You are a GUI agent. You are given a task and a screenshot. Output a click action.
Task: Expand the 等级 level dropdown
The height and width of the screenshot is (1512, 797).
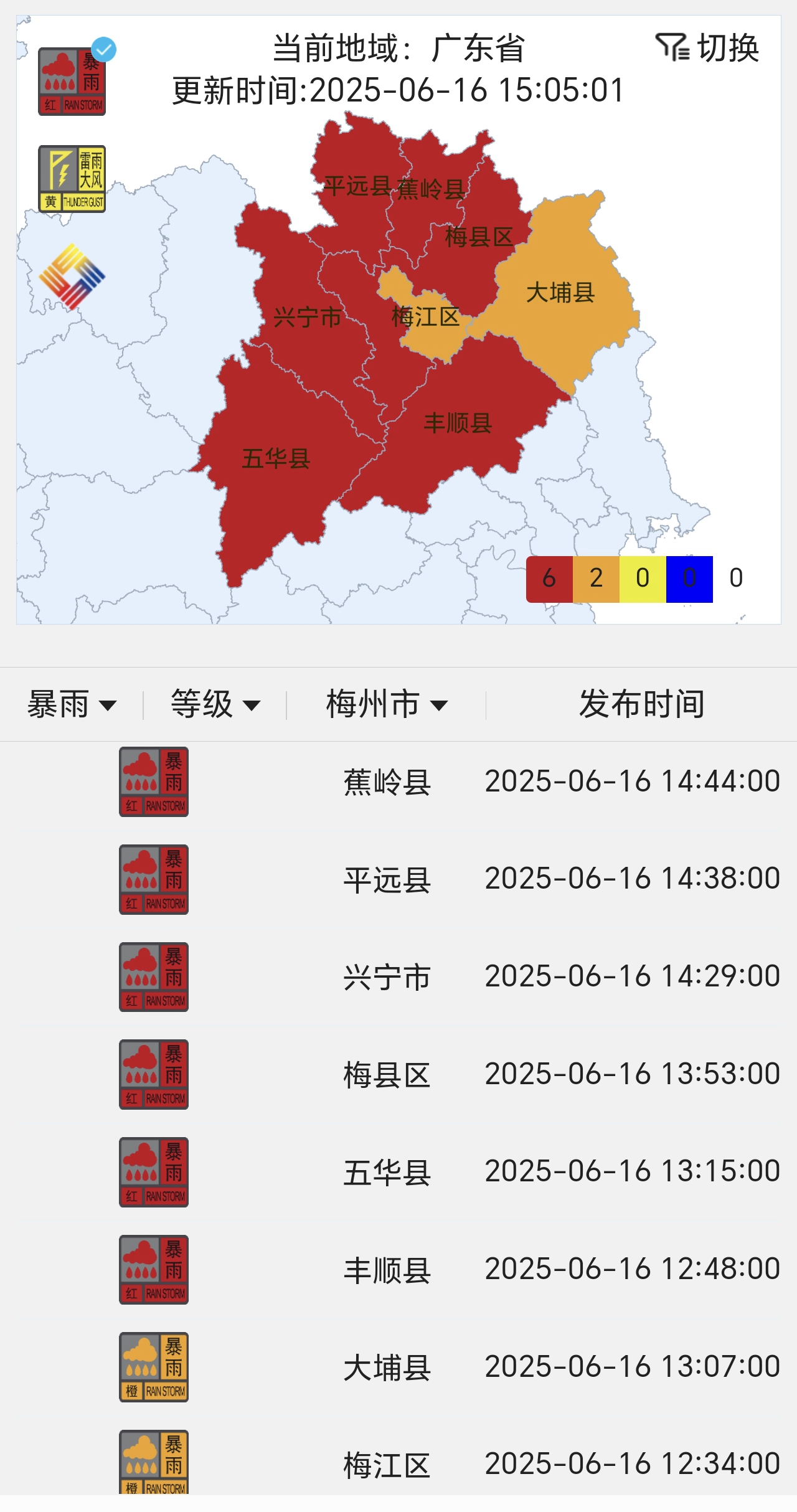point(215,704)
